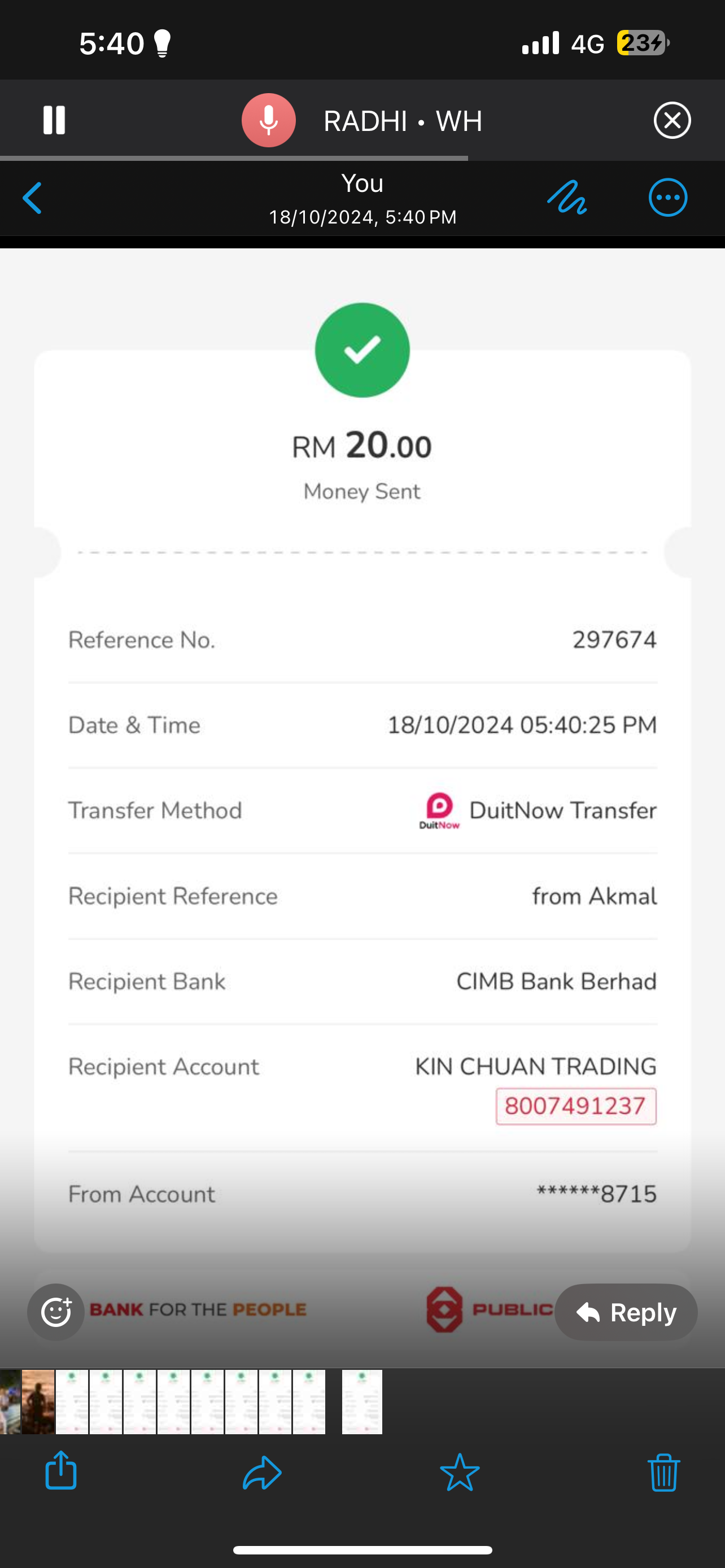725x1568 pixels.
Task: Pause the RADHI voice message playback
Action: click(x=54, y=120)
